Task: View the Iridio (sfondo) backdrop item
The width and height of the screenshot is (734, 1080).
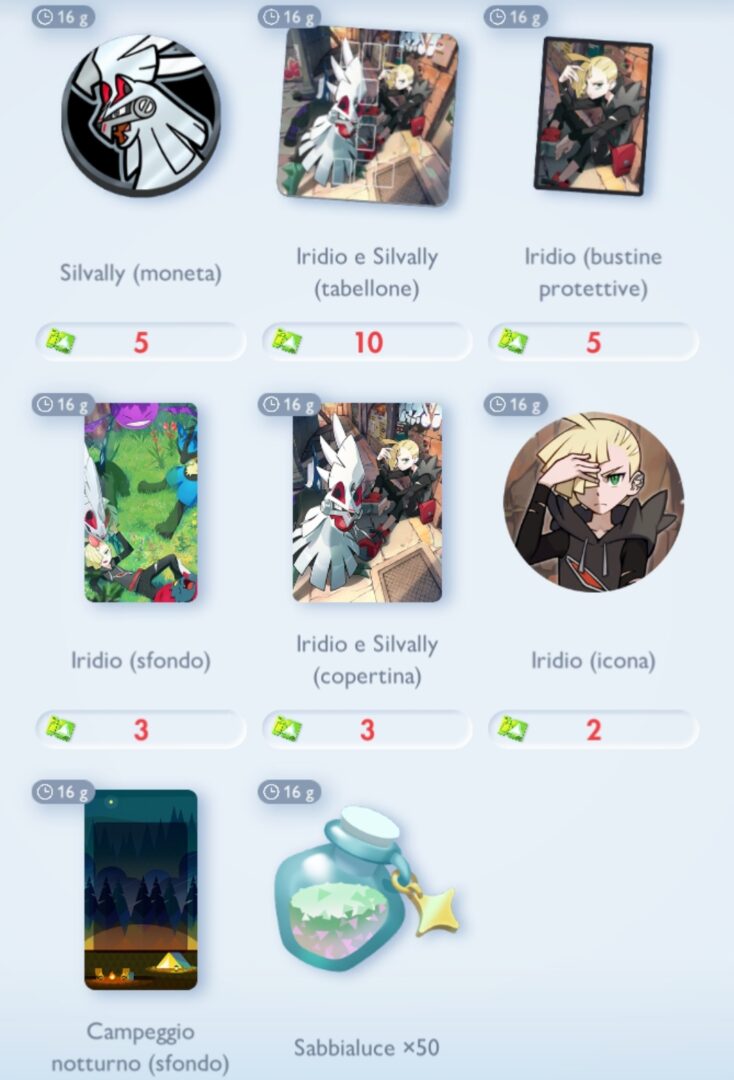Action: pyautogui.click(x=141, y=502)
